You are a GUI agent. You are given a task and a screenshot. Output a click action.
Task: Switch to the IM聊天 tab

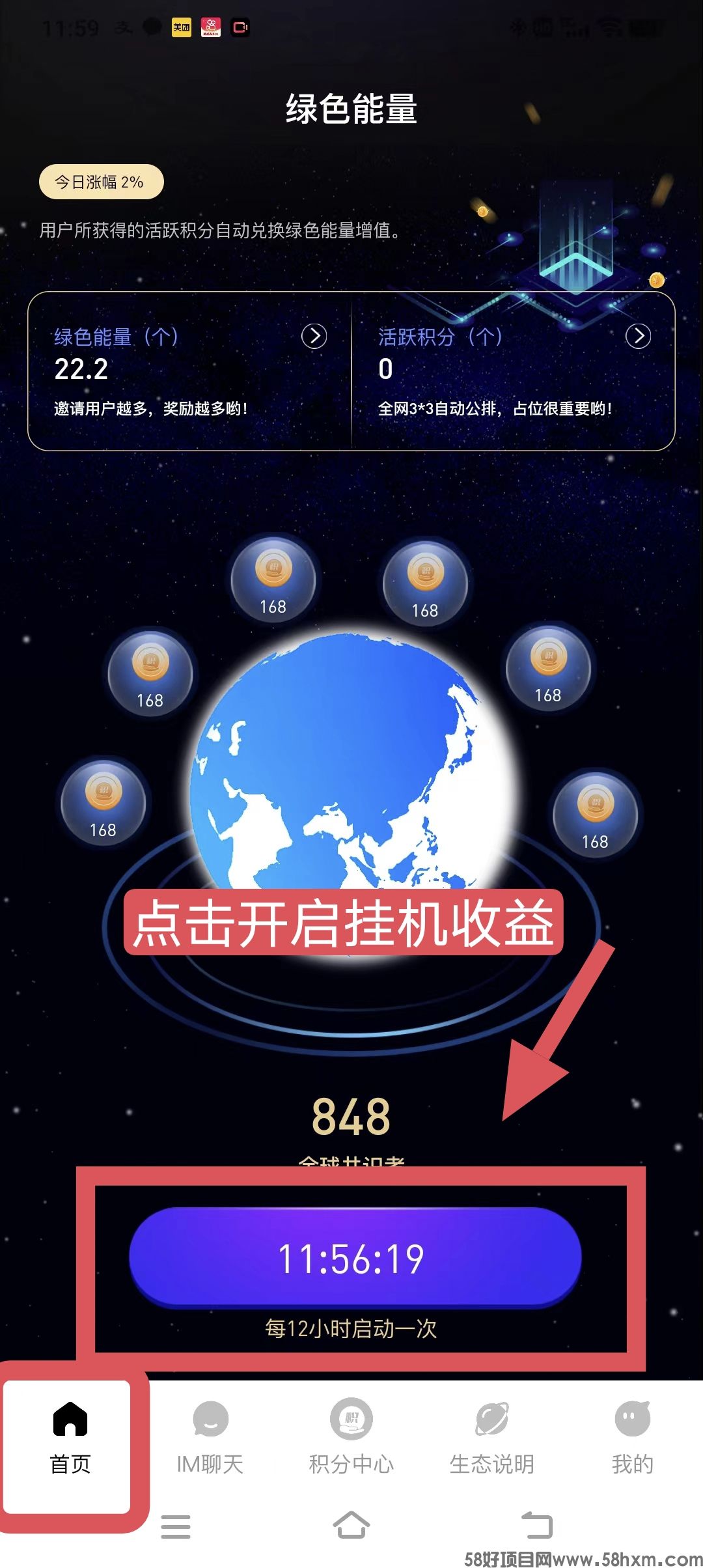pyautogui.click(x=210, y=1438)
